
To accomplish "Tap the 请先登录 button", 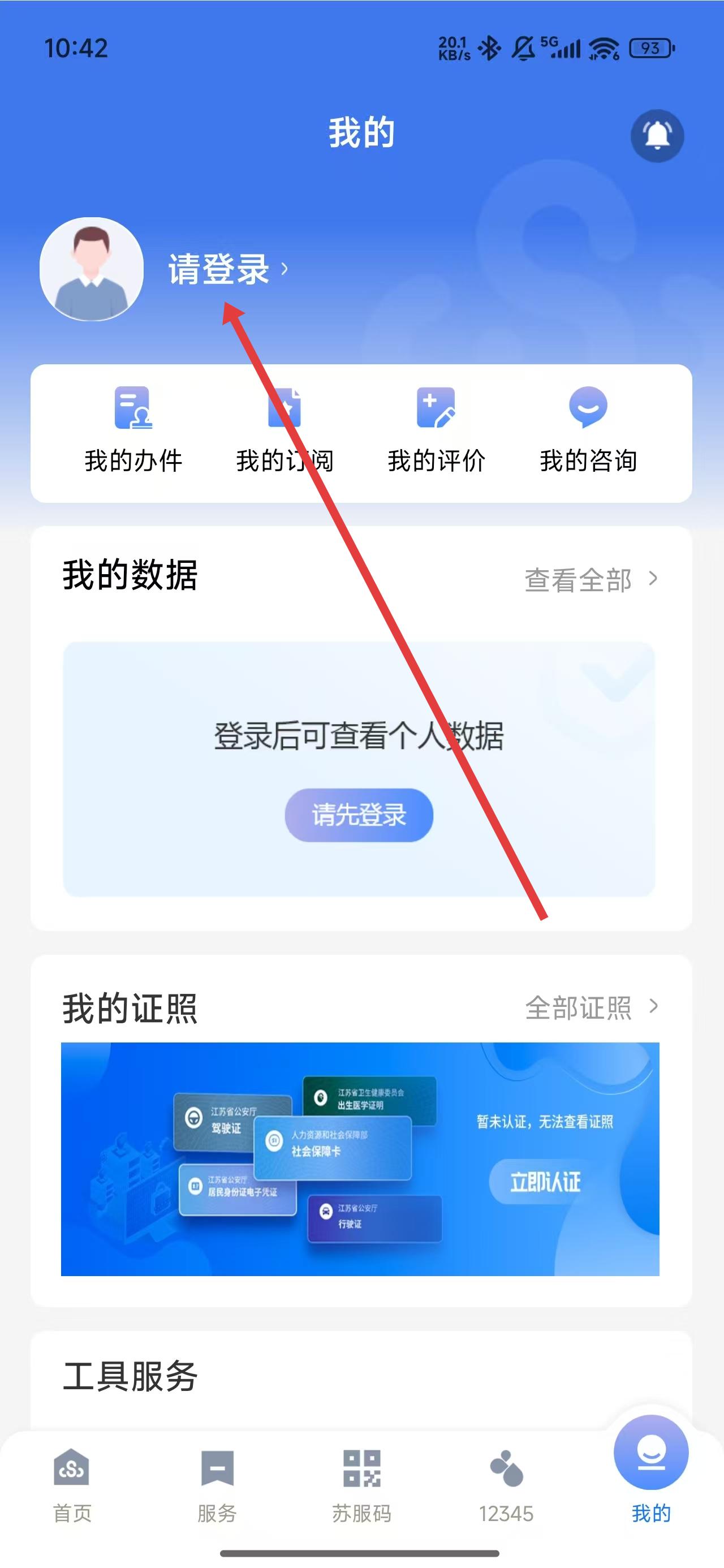I will [x=359, y=815].
